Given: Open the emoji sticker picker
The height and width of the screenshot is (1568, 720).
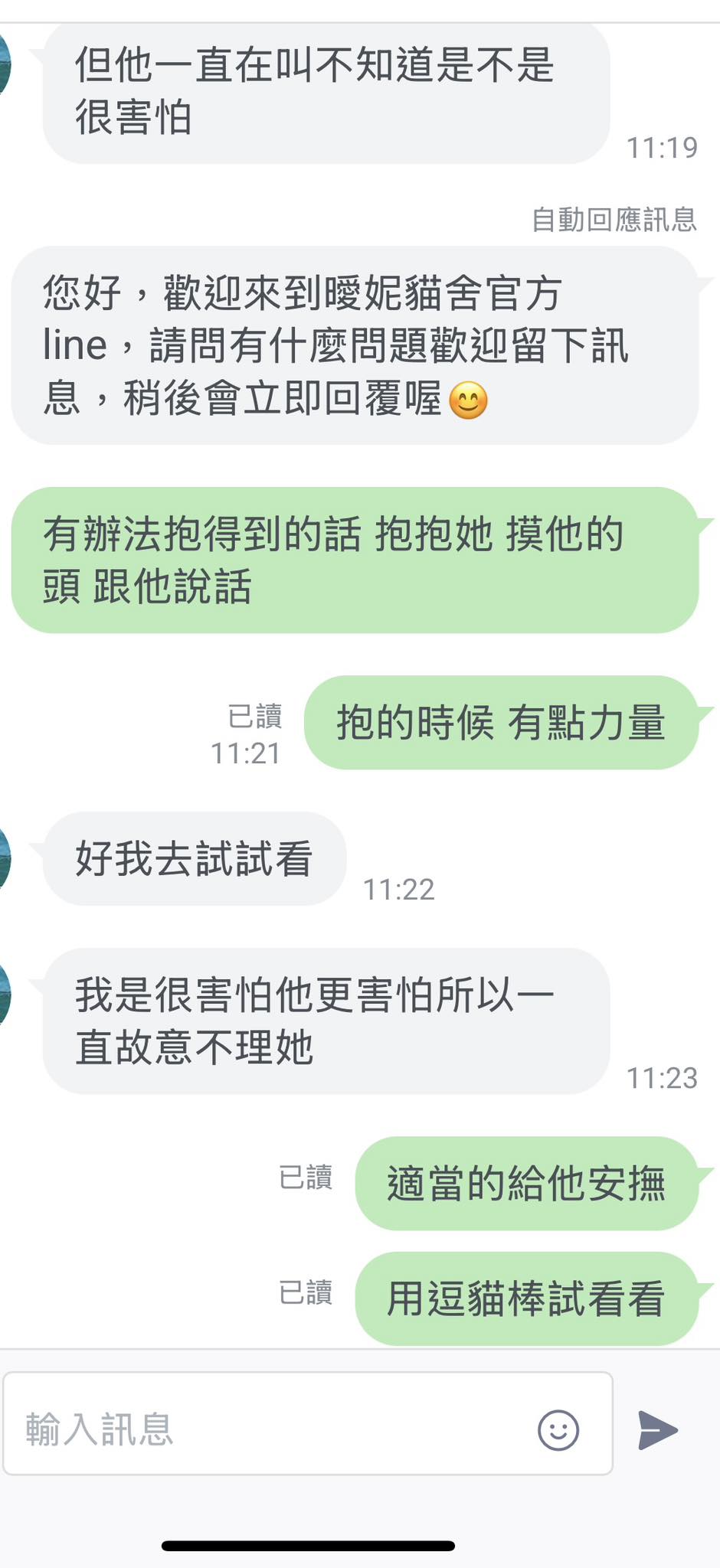Looking at the screenshot, I should (558, 1430).
